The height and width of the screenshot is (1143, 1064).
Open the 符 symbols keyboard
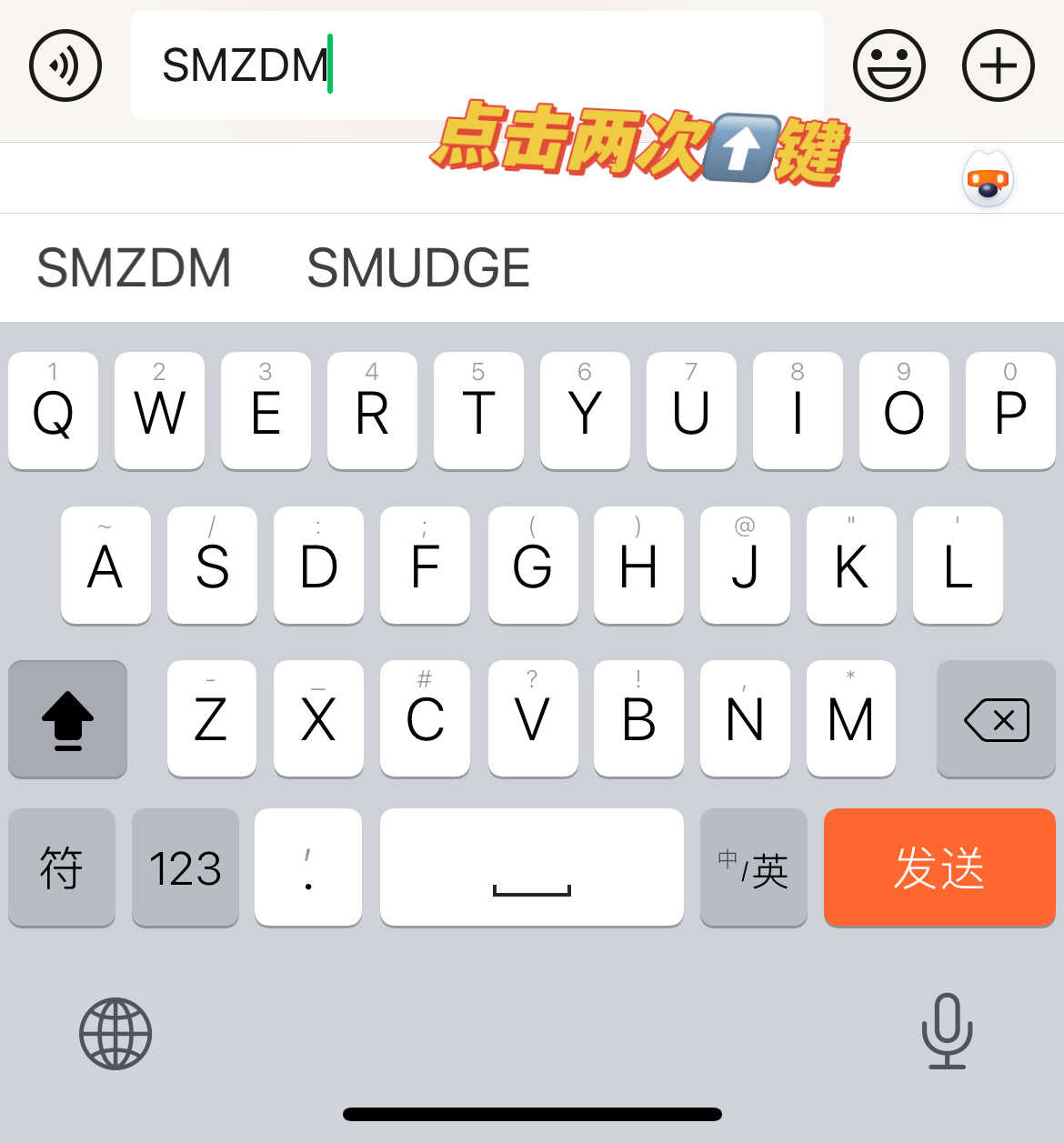pos(62,867)
